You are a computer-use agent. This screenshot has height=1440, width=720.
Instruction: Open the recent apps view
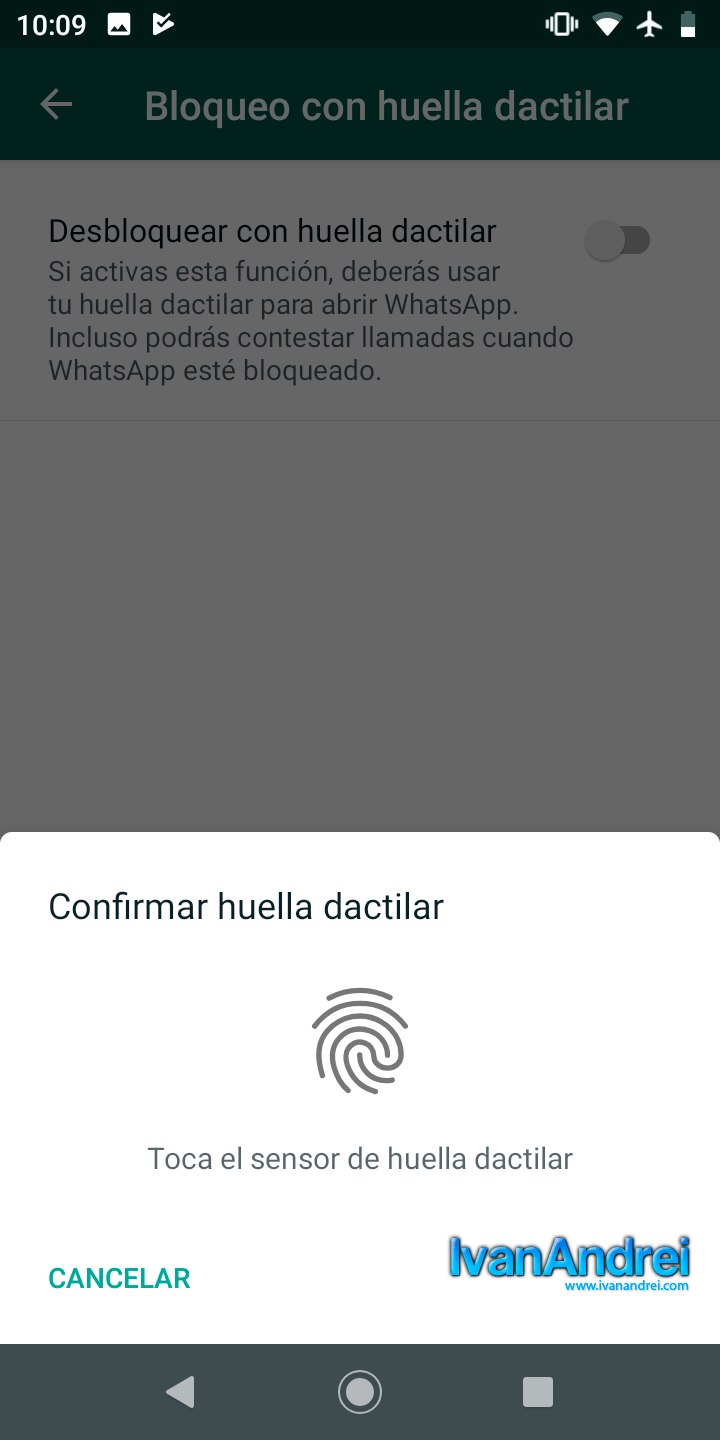tap(538, 1392)
